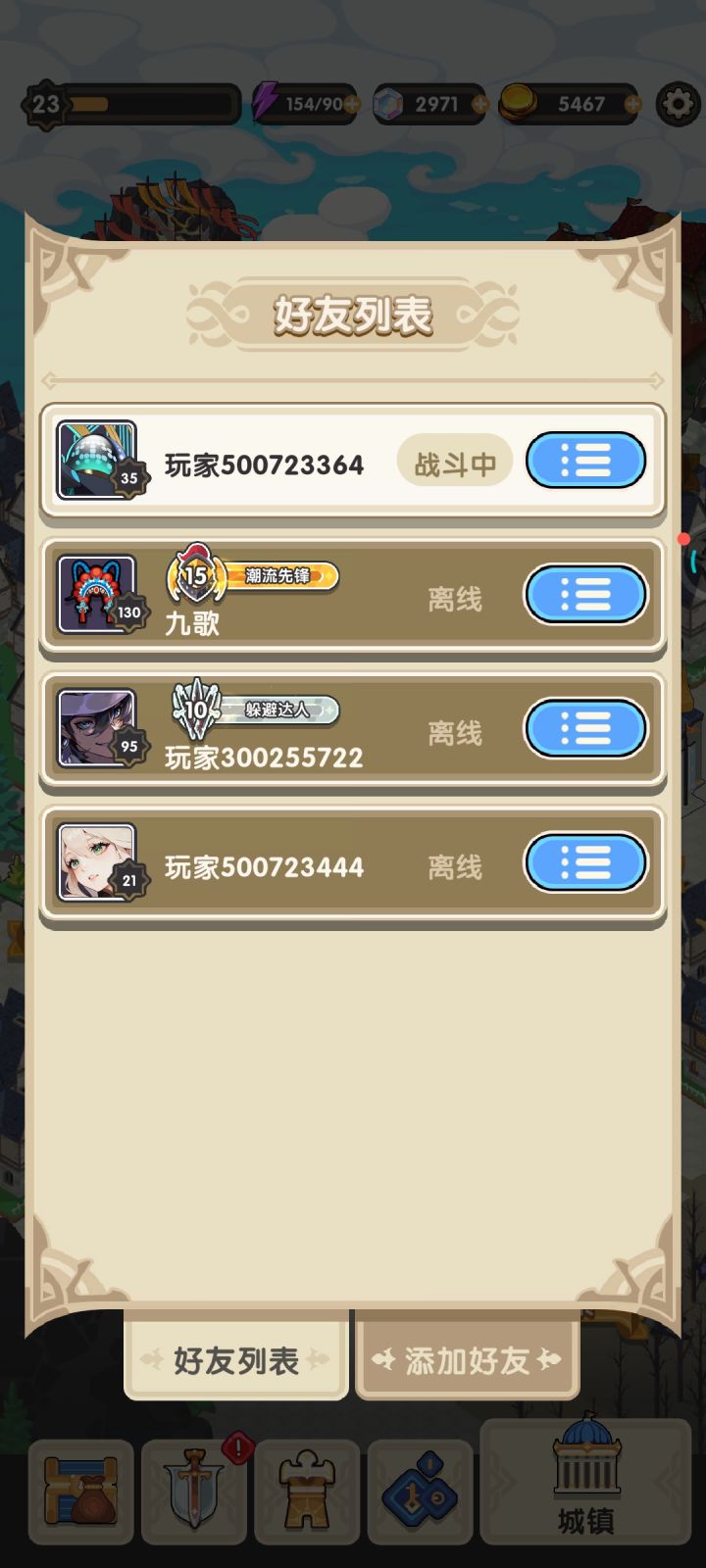The height and width of the screenshot is (1568, 706).
Task: Click the level 23 experience bar
Action: (x=147, y=102)
